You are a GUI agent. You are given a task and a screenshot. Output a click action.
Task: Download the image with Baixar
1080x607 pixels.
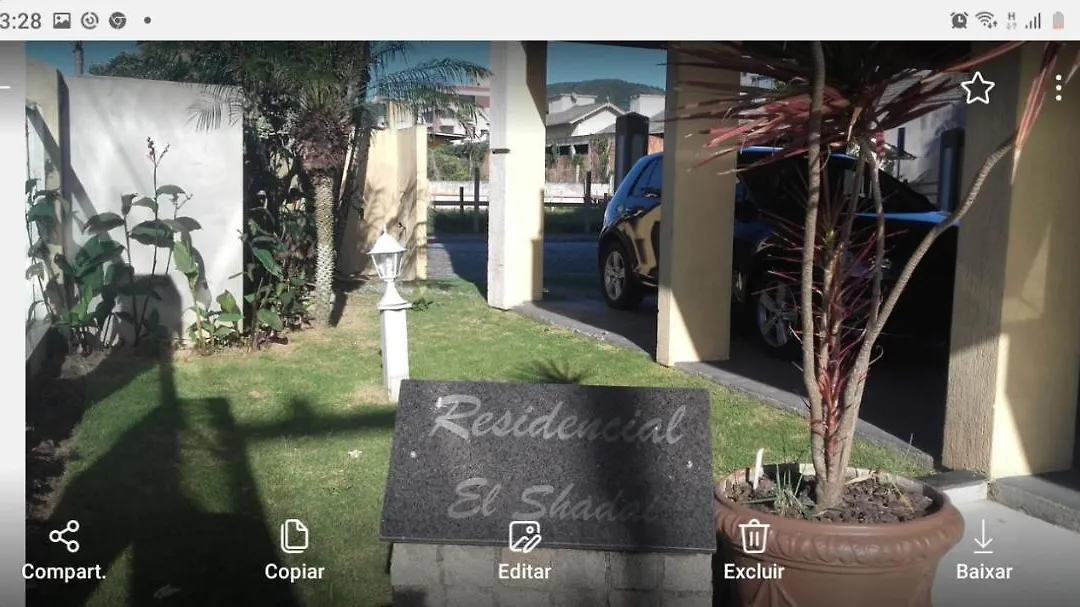point(983,549)
